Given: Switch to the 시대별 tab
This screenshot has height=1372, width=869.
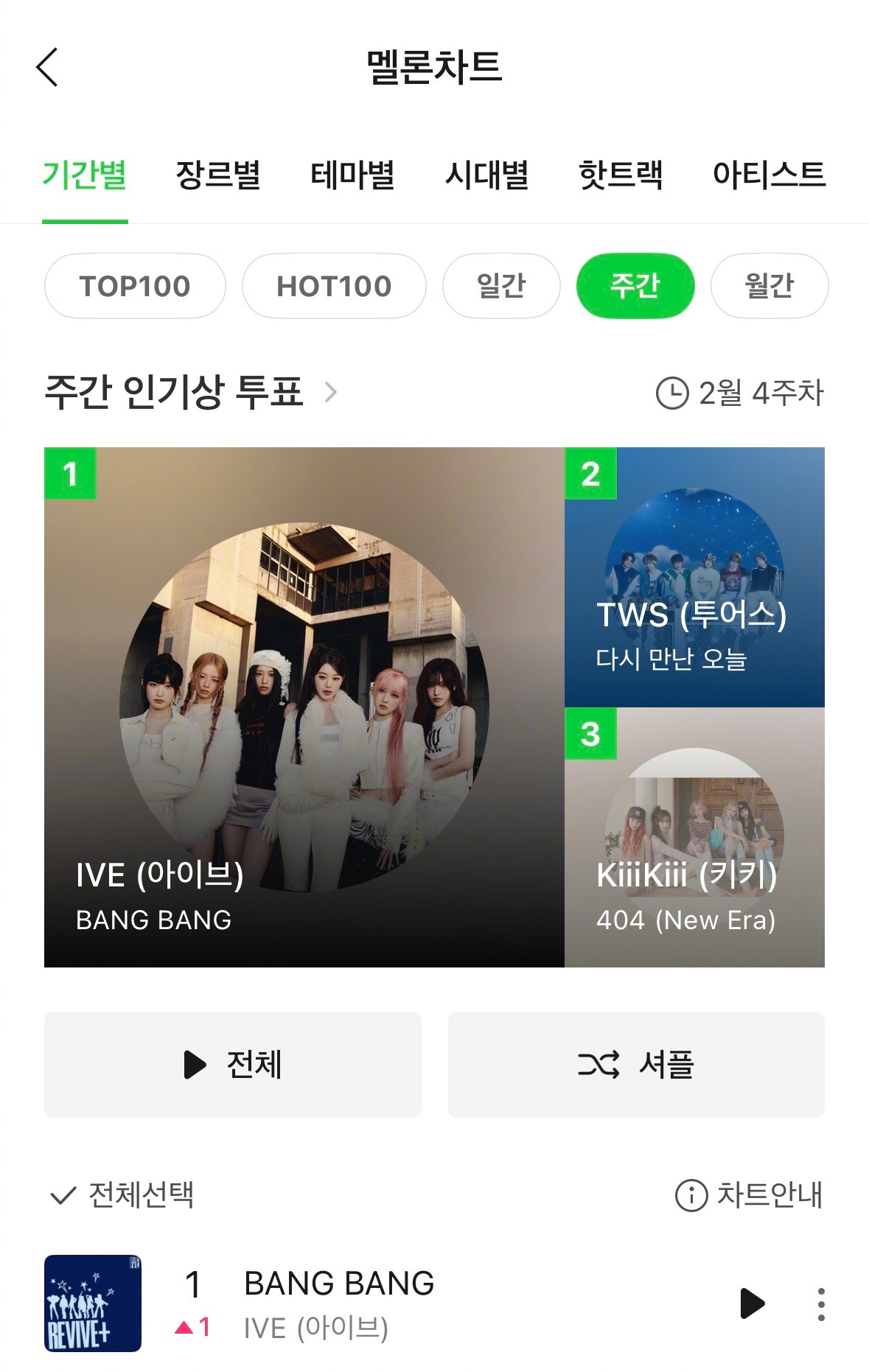Looking at the screenshot, I should [x=488, y=175].
